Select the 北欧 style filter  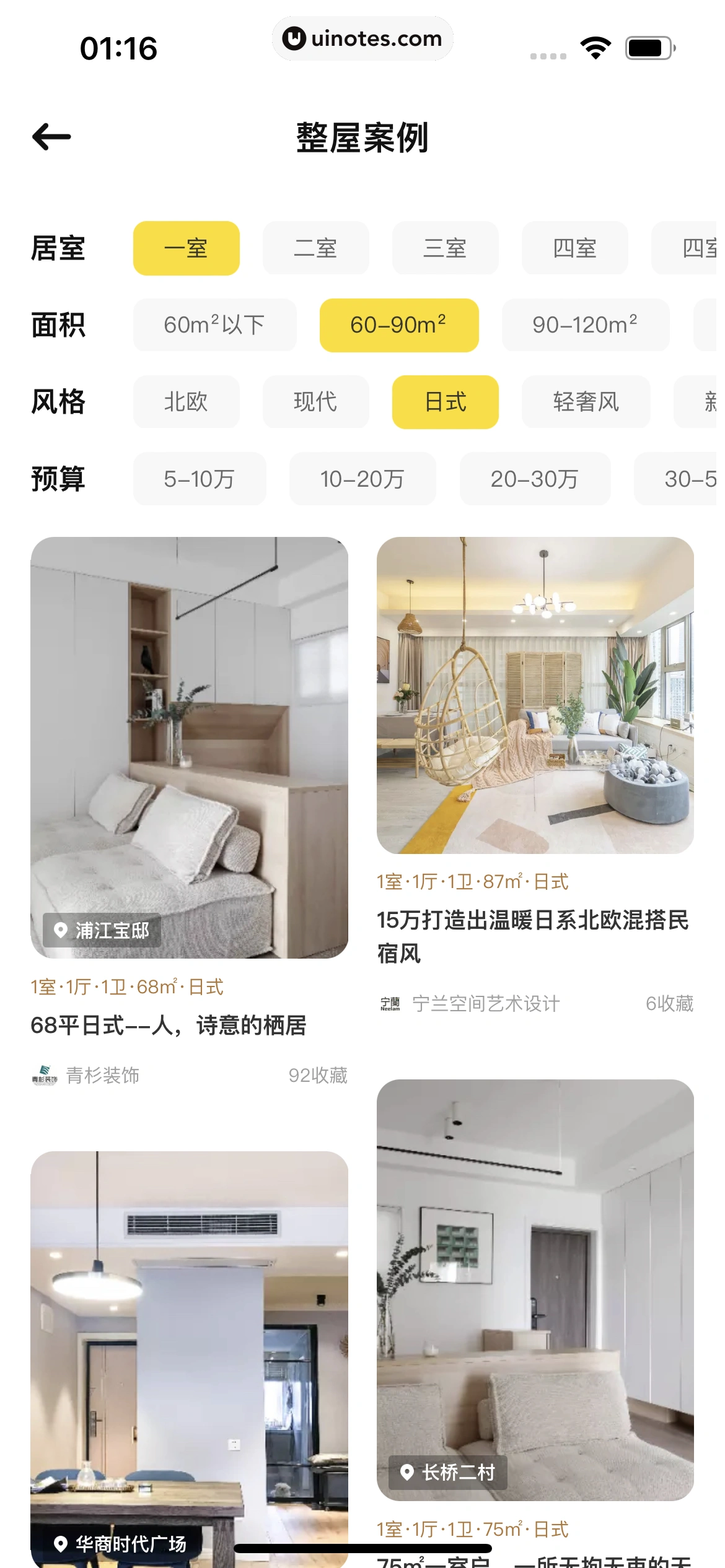(186, 402)
